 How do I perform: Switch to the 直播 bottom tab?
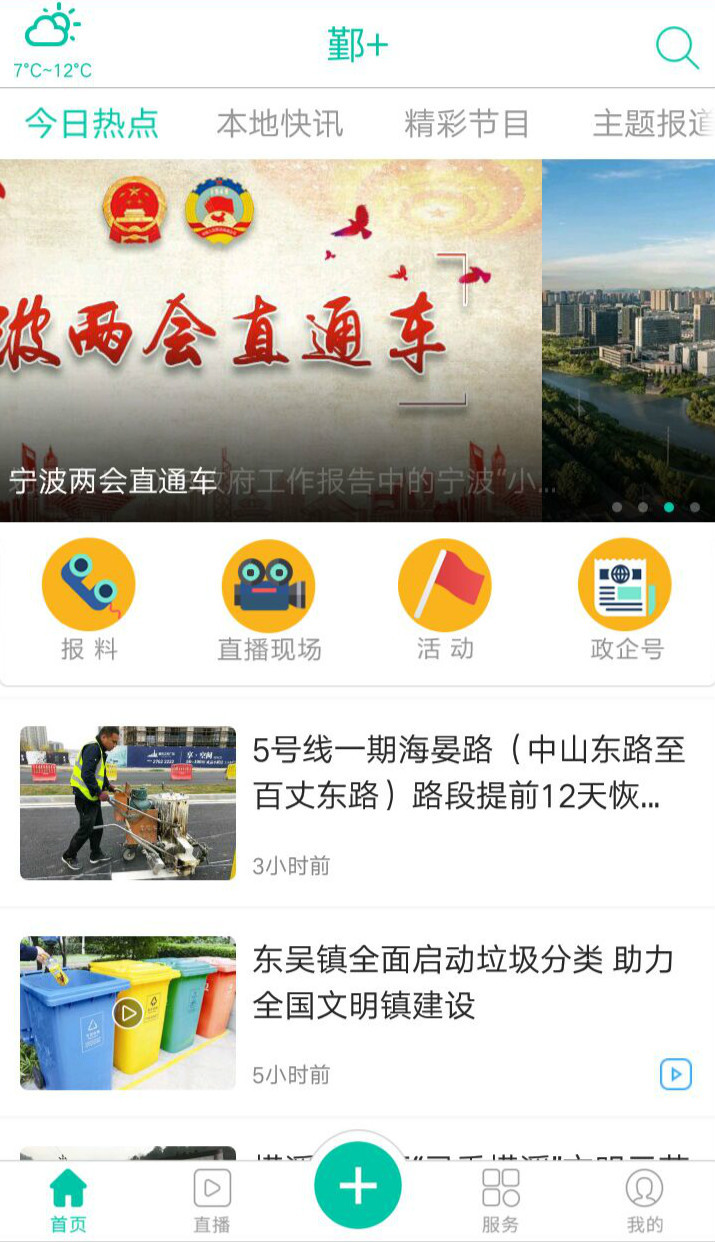click(212, 1200)
